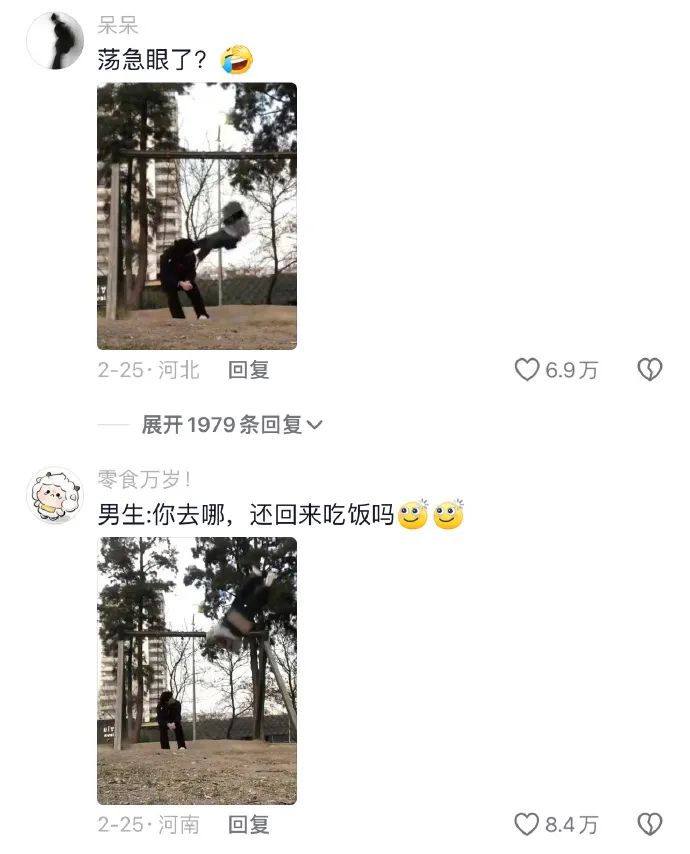Open the username 零食万岁!
690x854 pixels.
tap(144, 481)
